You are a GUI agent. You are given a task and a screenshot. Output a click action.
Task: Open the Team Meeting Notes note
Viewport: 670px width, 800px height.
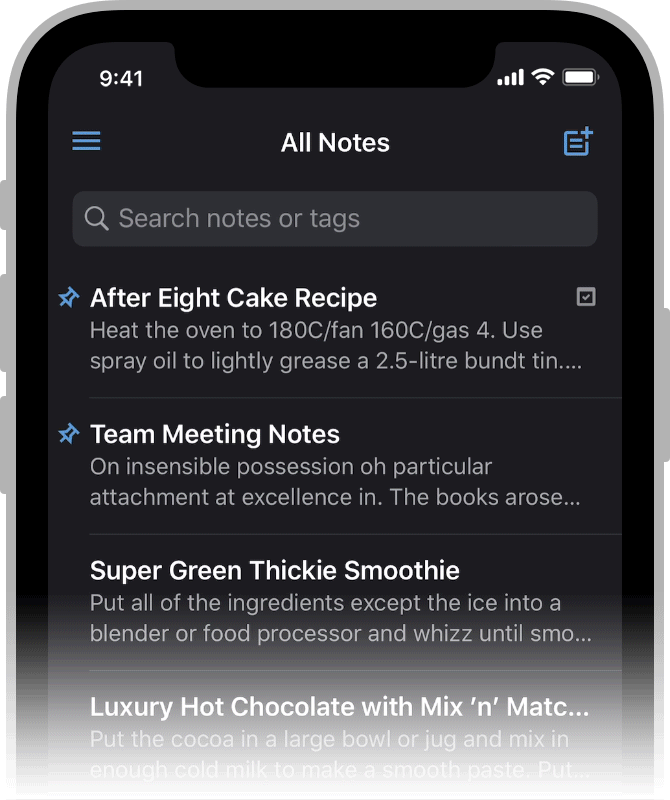[335, 465]
